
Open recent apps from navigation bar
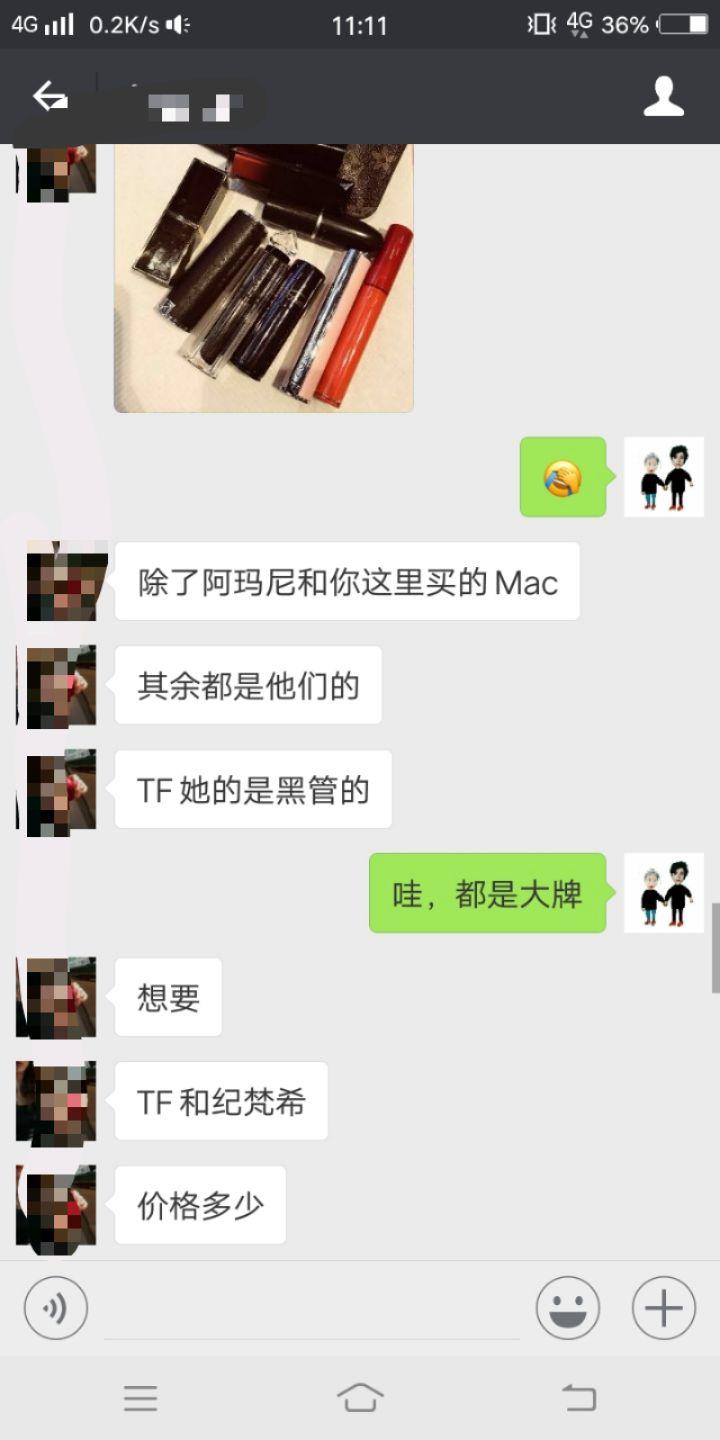tap(140, 1397)
